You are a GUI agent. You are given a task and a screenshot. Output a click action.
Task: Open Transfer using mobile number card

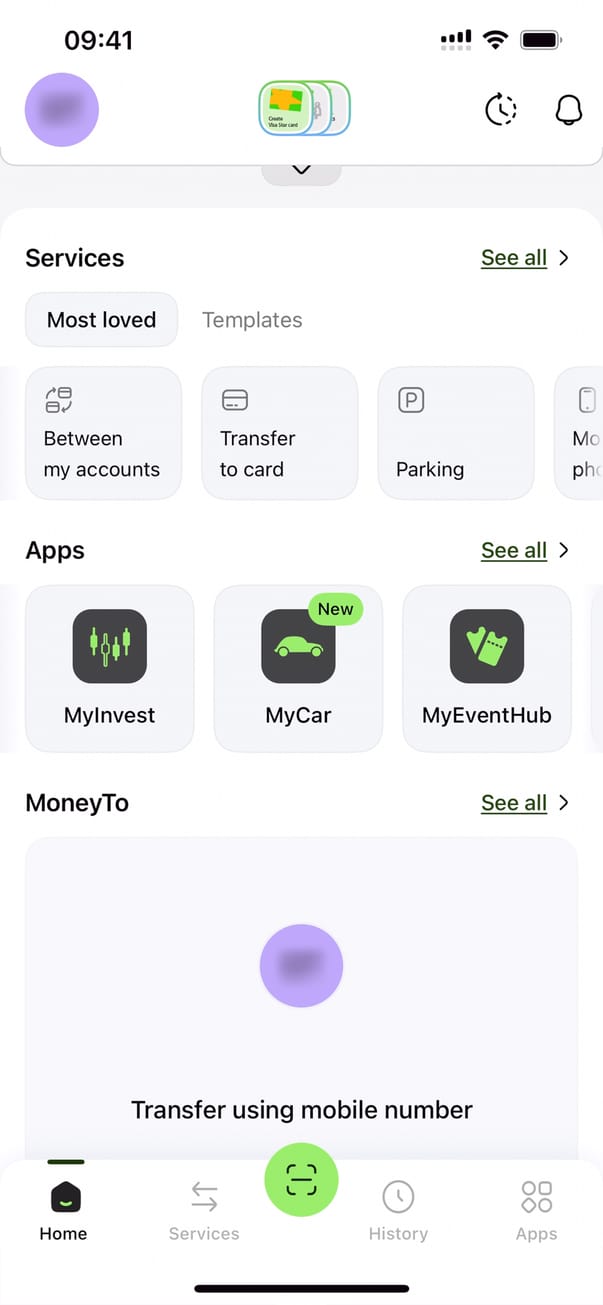pos(301,1000)
